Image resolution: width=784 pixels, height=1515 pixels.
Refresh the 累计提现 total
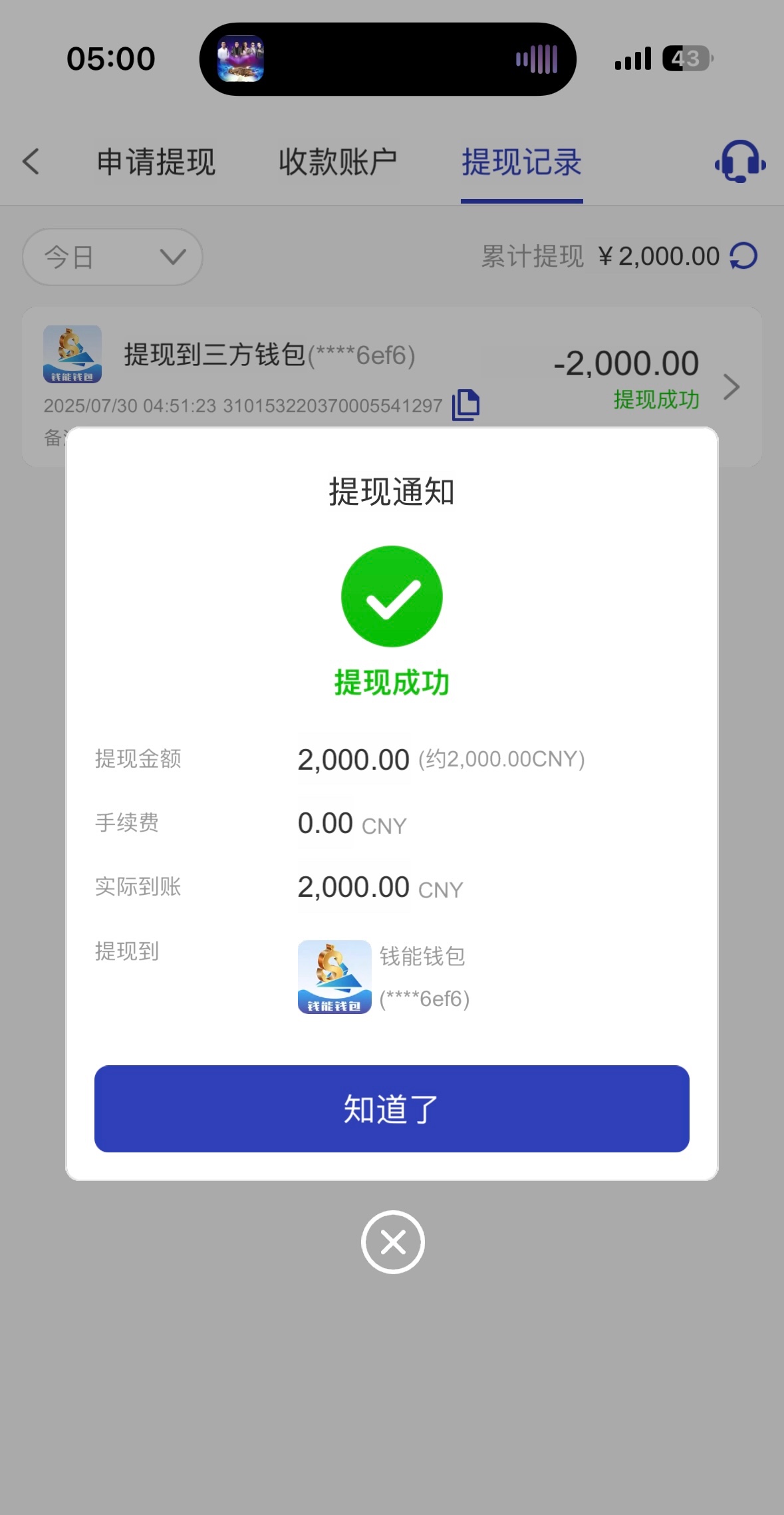743,256
